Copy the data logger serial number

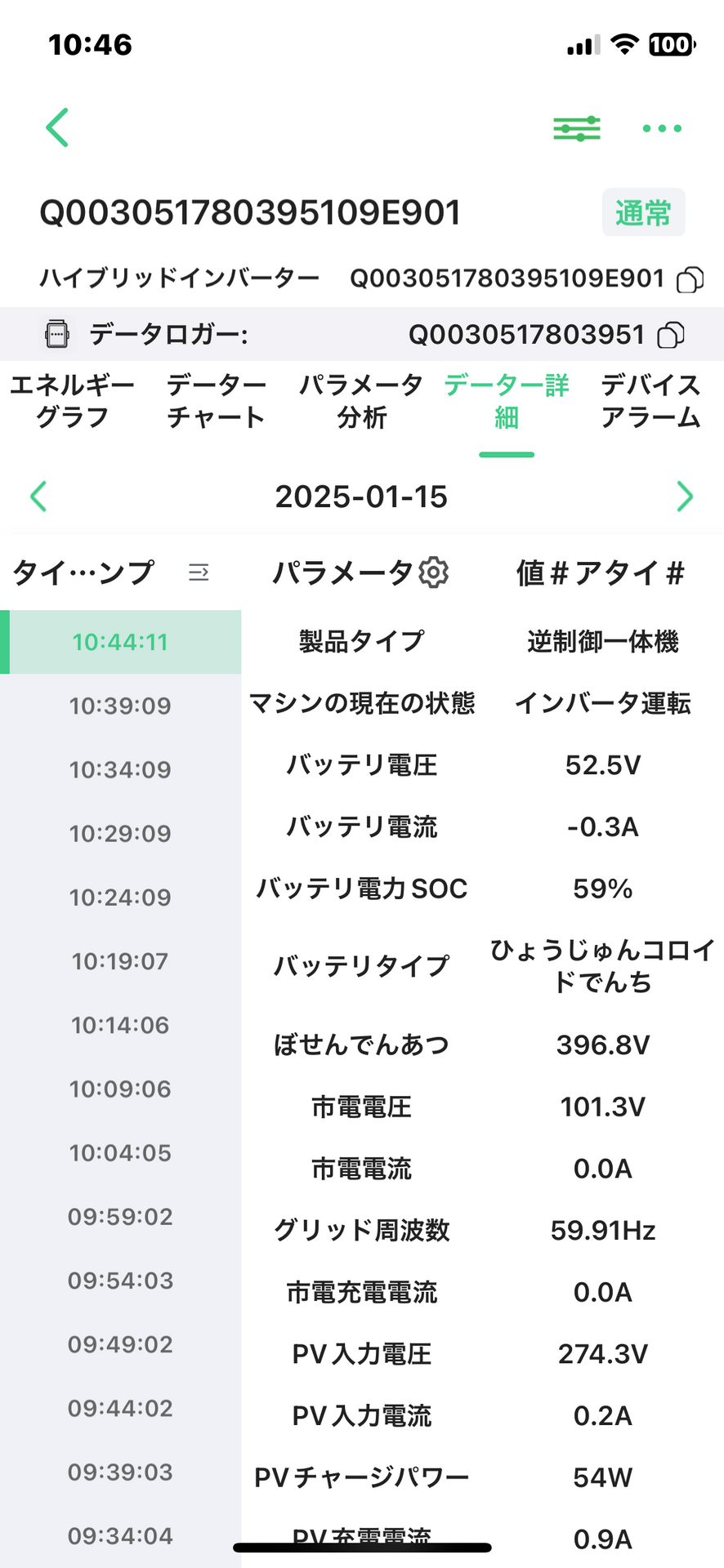coord(671,335)
